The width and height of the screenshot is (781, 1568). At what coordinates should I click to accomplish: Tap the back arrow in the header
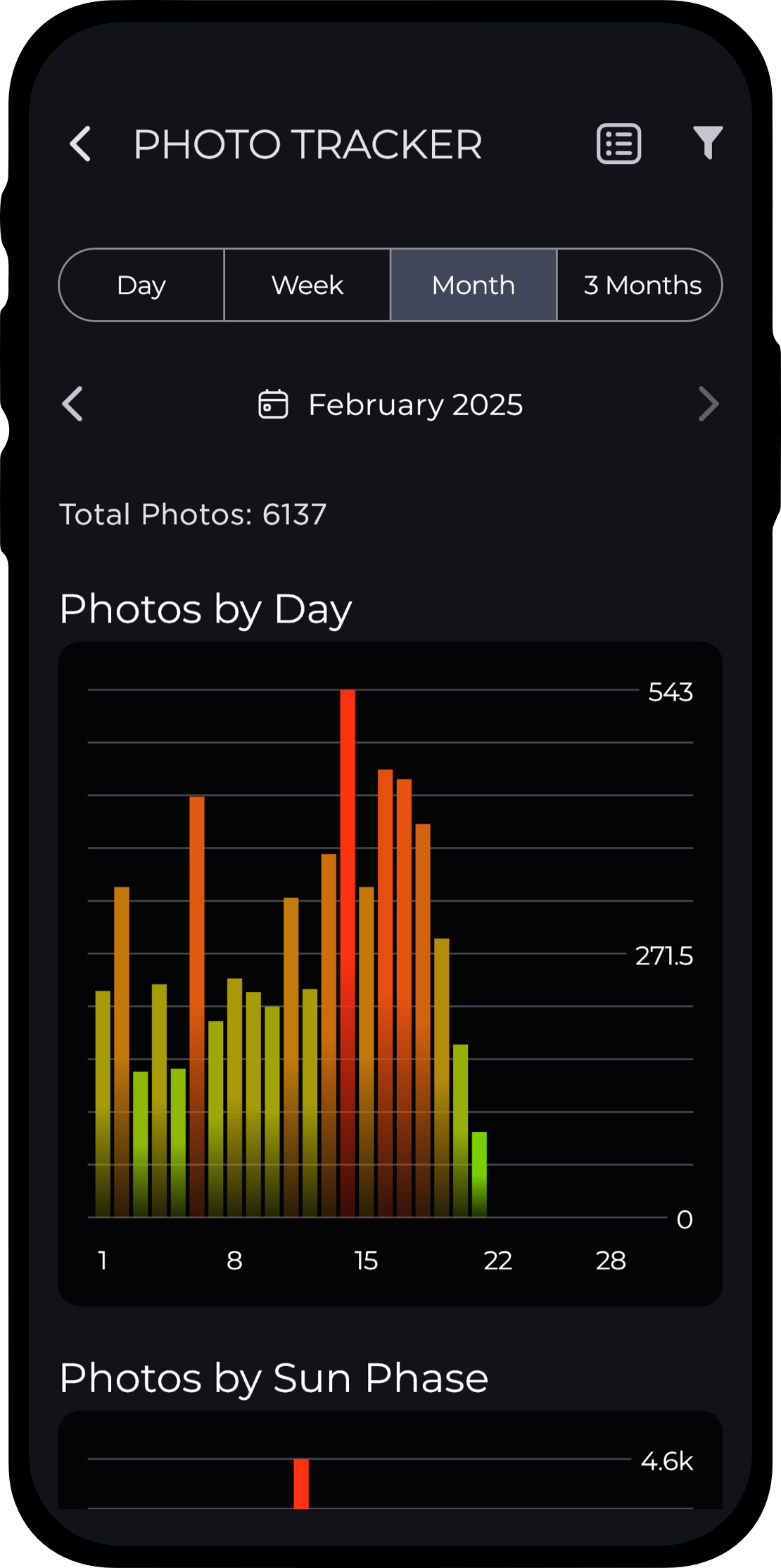(80, 144)
